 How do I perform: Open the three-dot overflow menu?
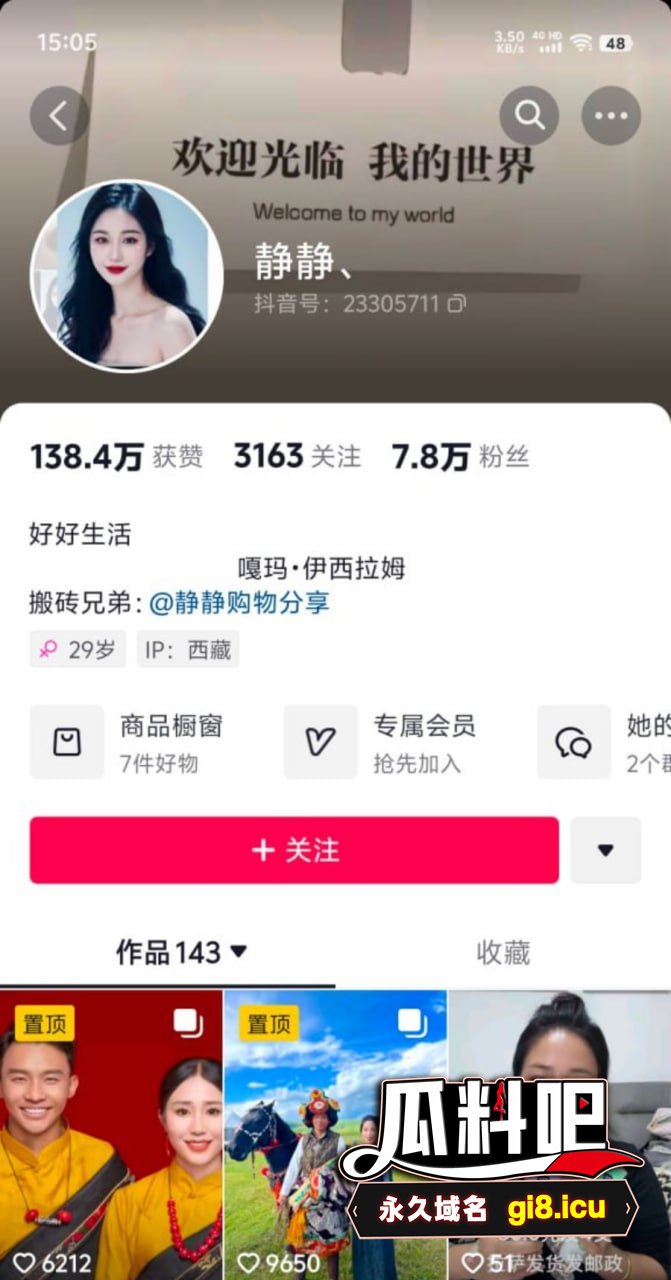click(611, 116)
